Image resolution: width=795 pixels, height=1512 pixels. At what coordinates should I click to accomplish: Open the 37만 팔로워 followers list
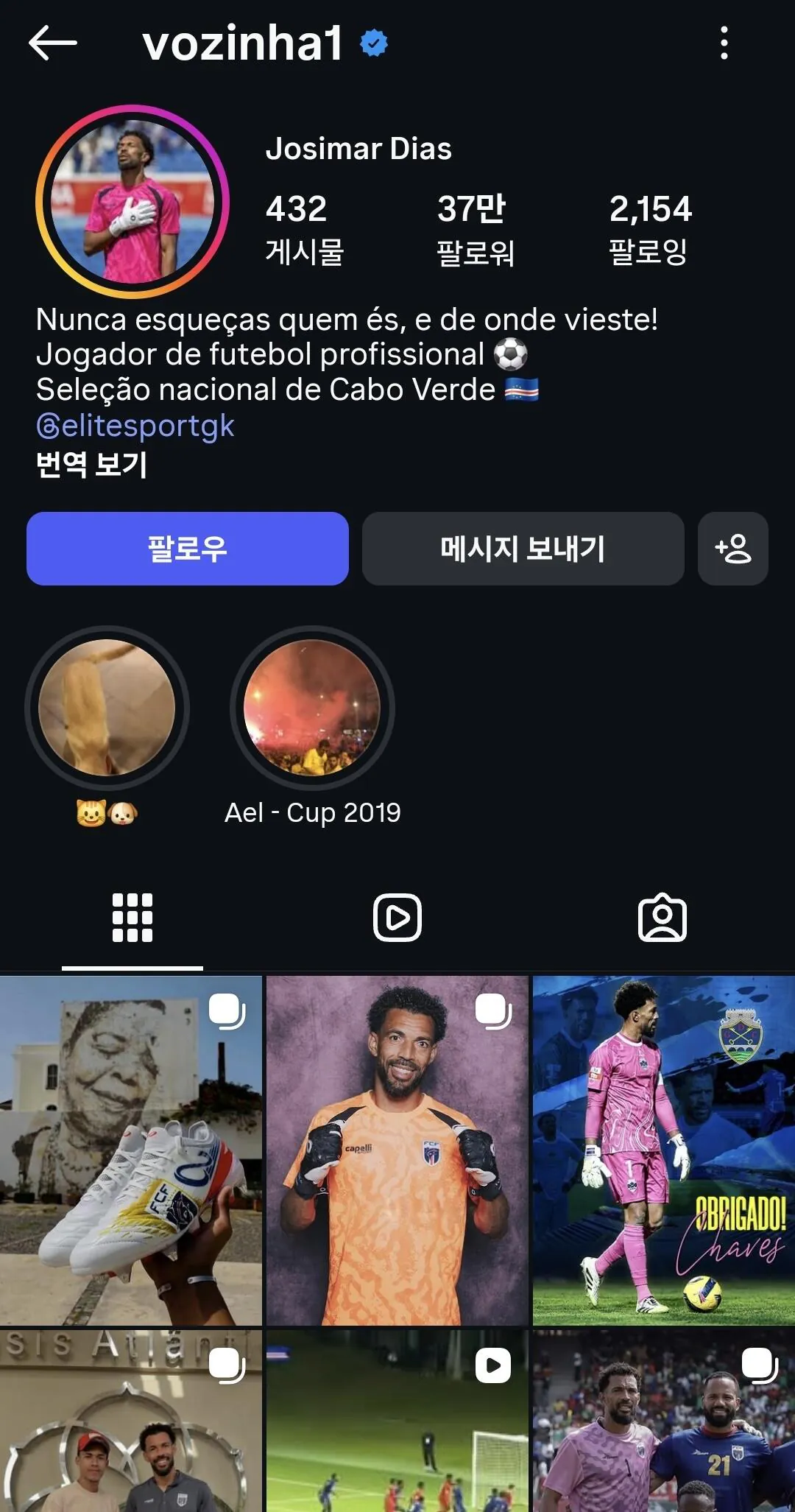(x=475, y=229)
